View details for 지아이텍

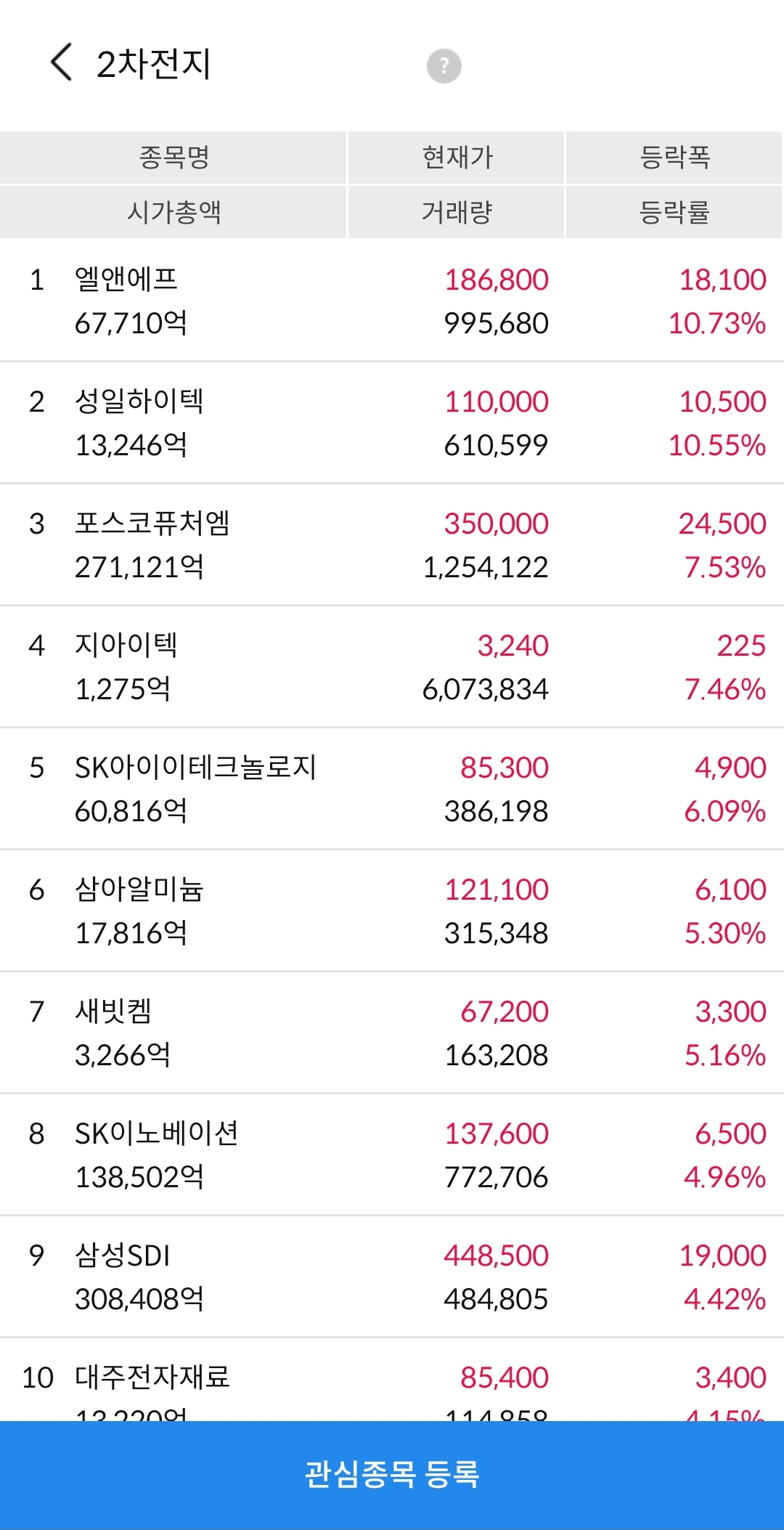[392, 667]
